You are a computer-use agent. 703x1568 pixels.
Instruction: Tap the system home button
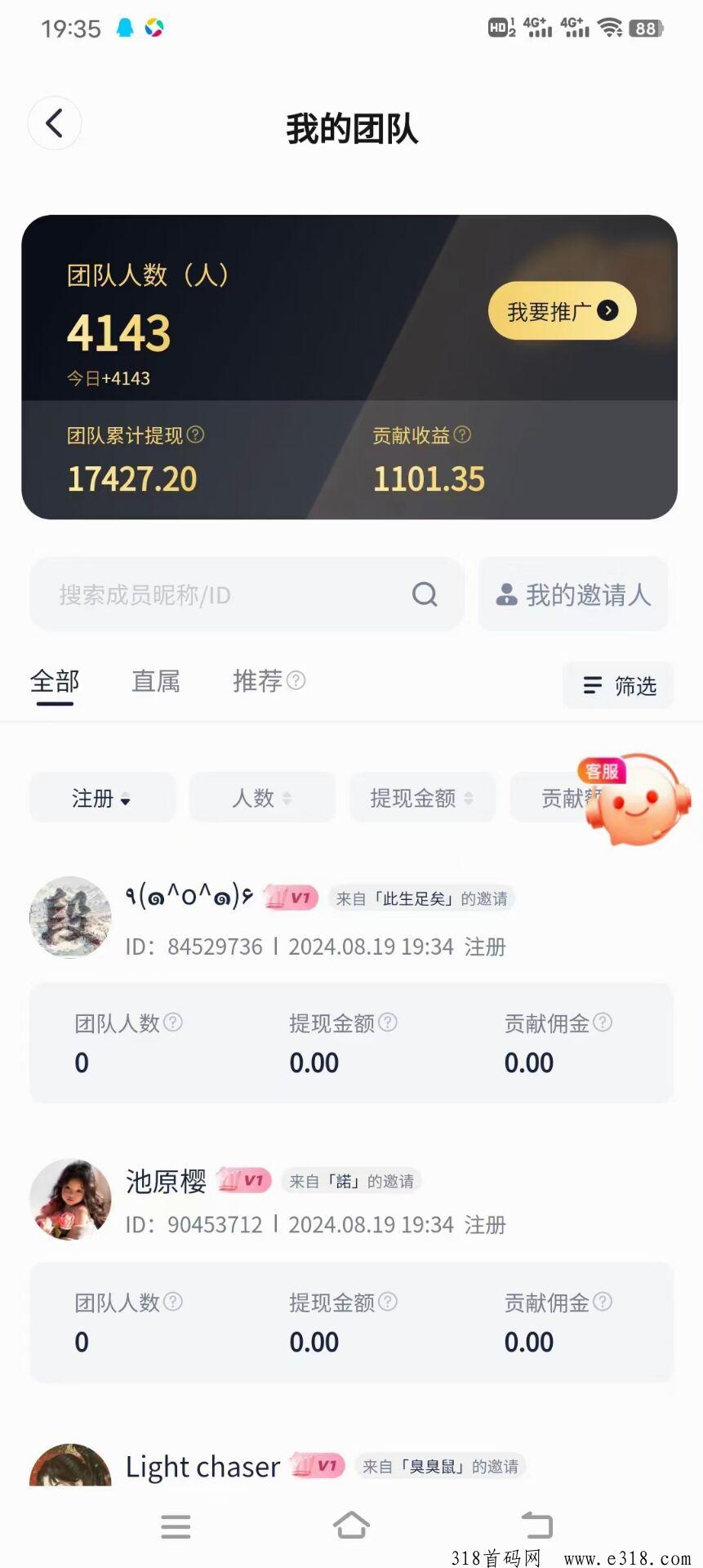[x=351, y=1526]
